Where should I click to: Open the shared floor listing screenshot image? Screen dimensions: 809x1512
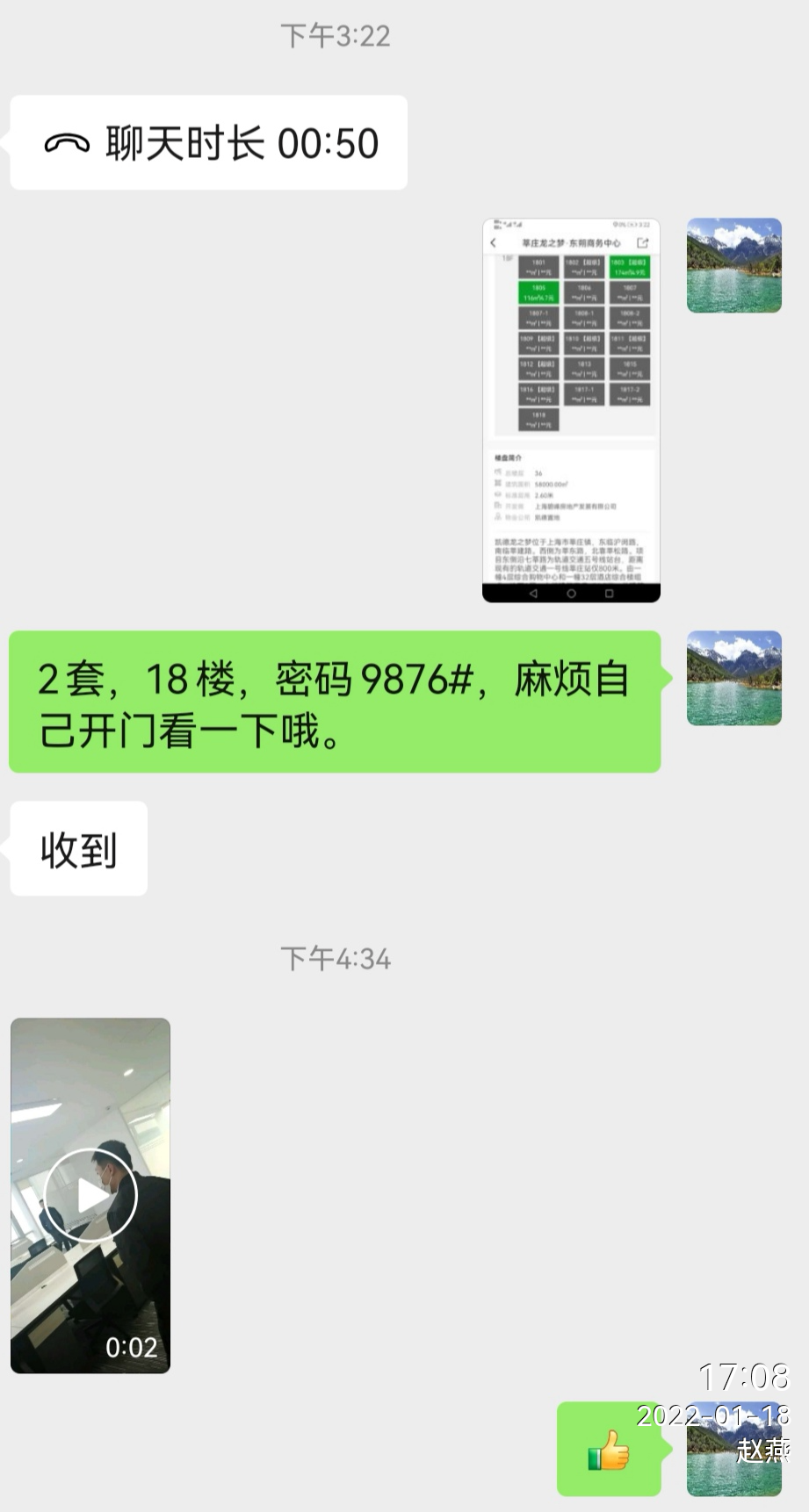click(x=571, y=410)
